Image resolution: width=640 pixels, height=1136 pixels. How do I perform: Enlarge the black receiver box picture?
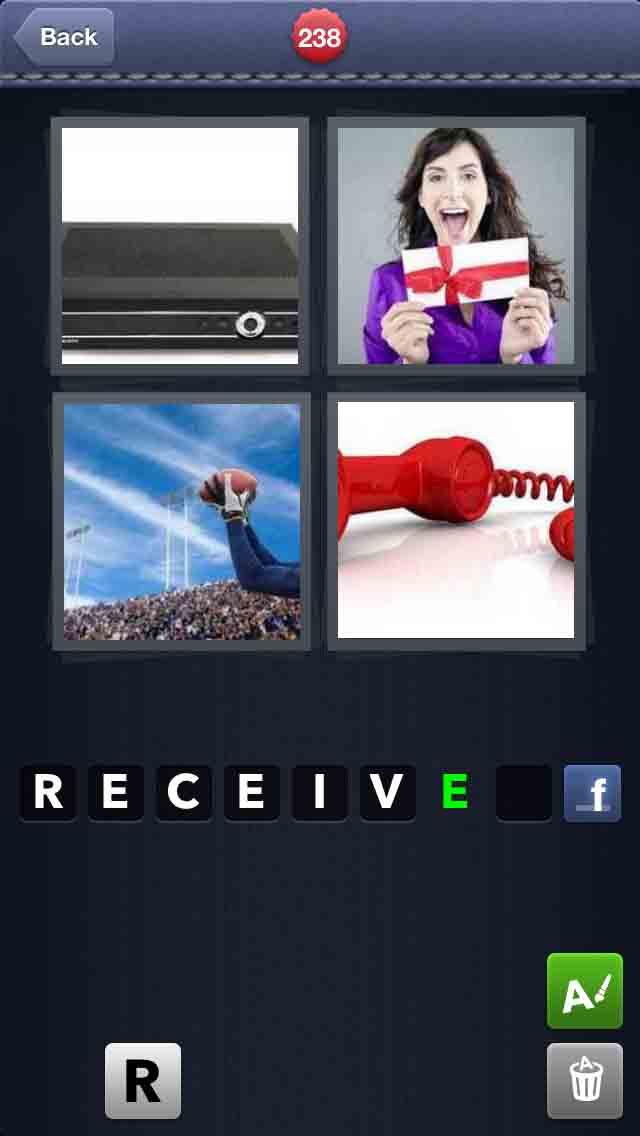point(180,246)
